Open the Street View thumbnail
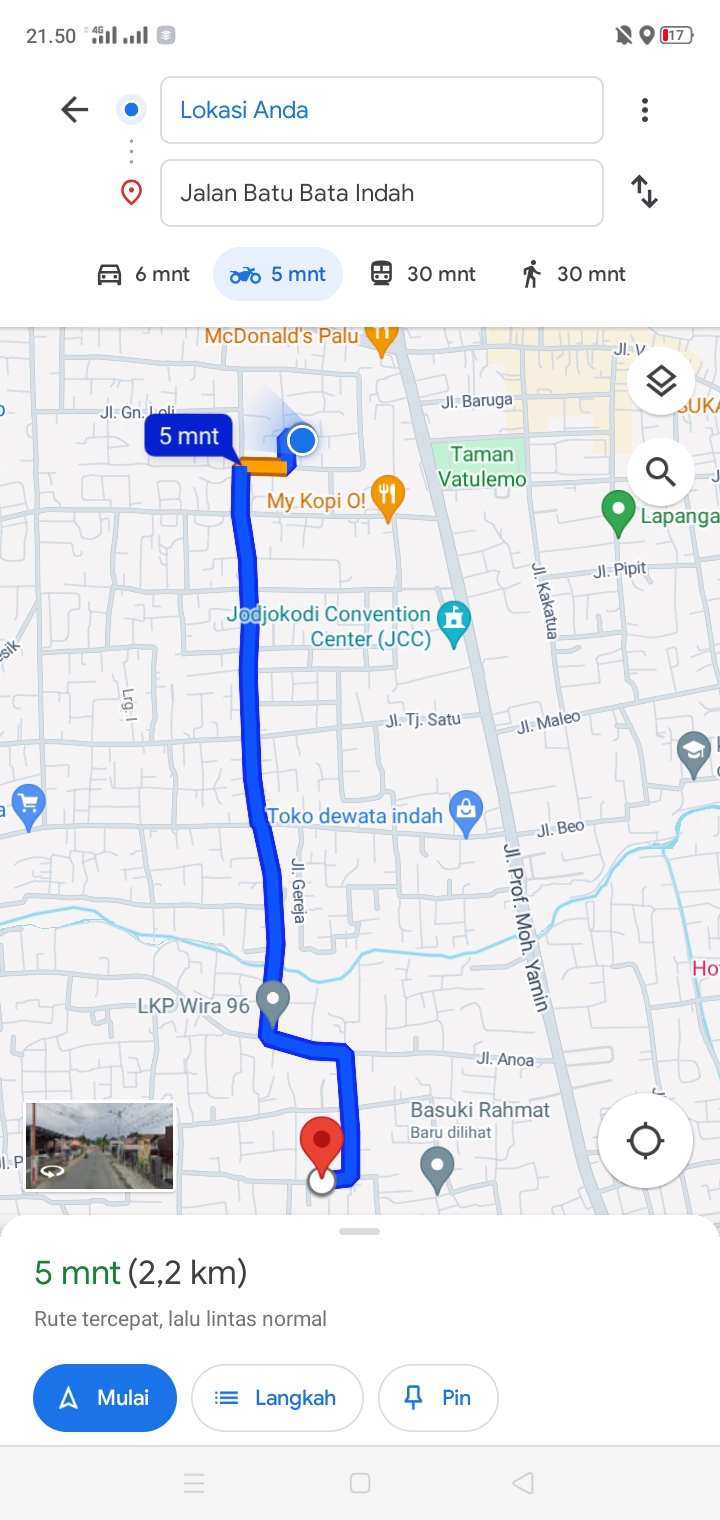This screenshot has height=1520, width=720. pyautogui.click(x=99, y=1146)
